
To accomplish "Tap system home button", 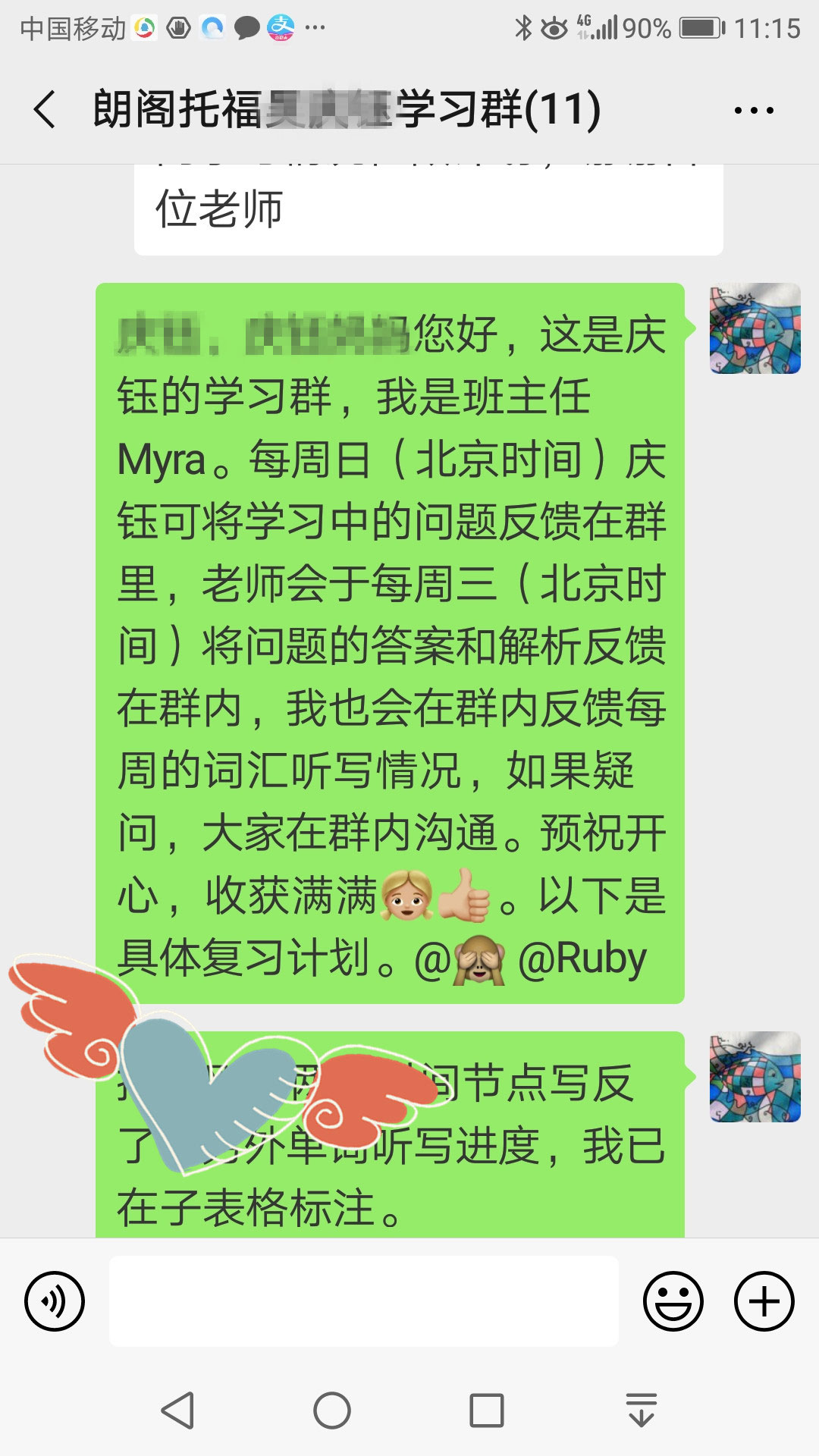I will pyautogui.click(x=332, y=1410).
